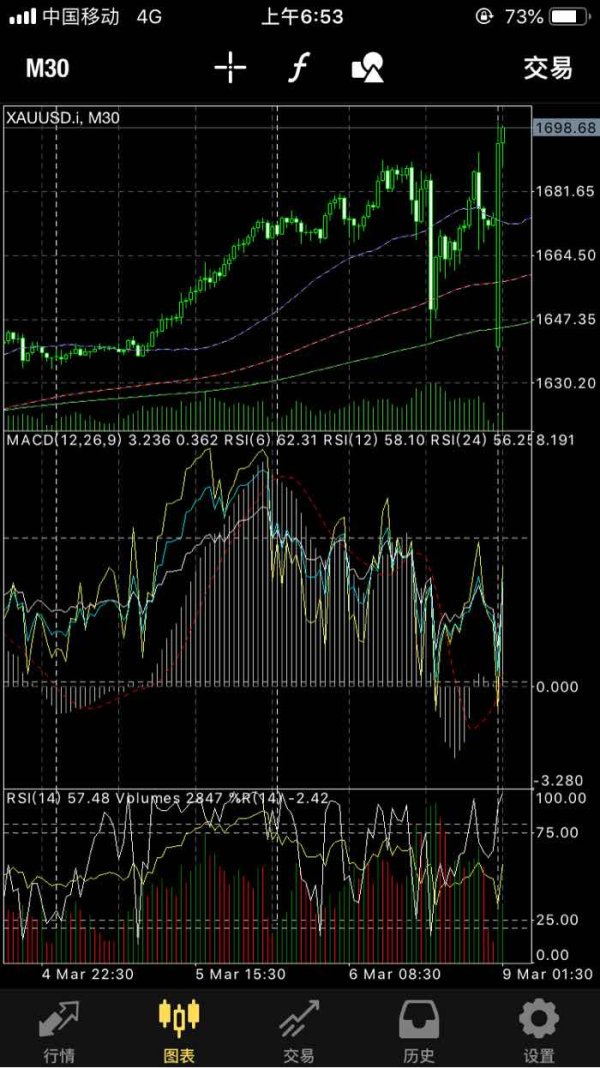Switch to the 行情 quotes tab
600x1068 pixels.
[59, 1030]
